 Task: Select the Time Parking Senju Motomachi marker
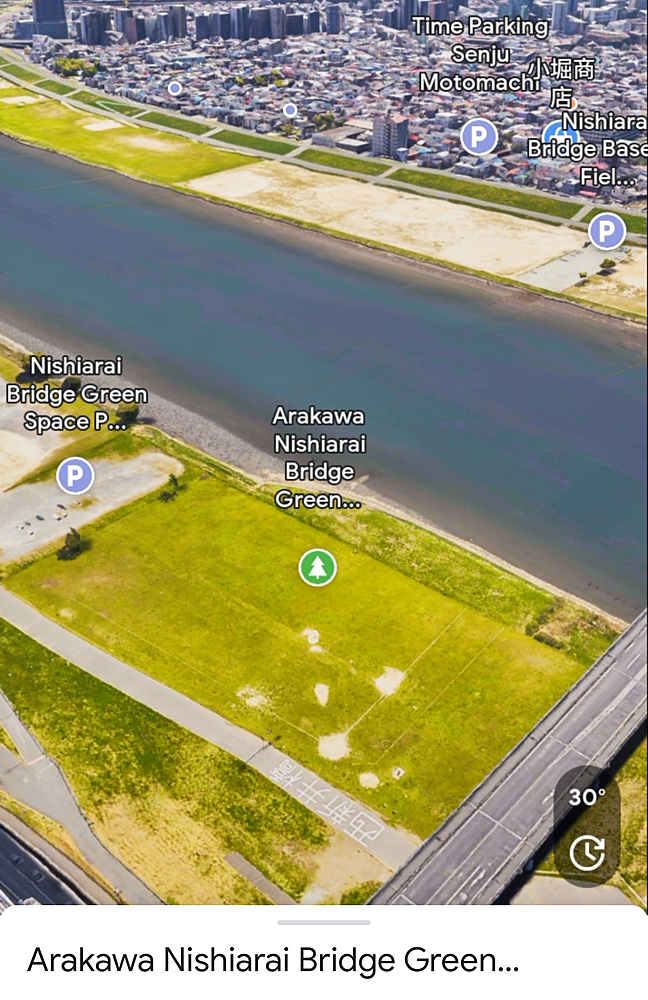[479, 136]
